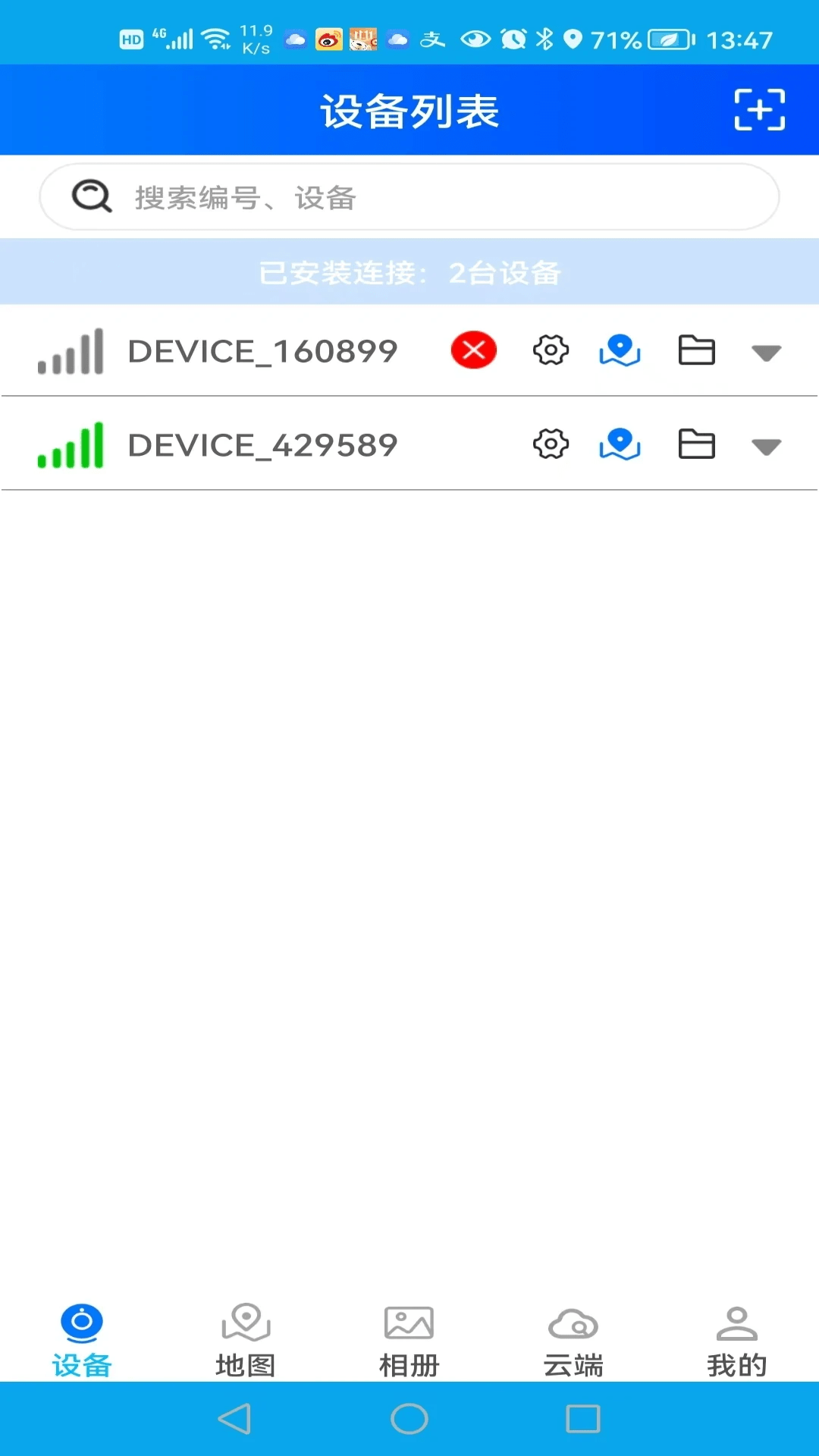Tap the red X on DEVICE_160899
Image resolution: width=819 pixels, height=1456 pixels.
click(x=474, y=350)
